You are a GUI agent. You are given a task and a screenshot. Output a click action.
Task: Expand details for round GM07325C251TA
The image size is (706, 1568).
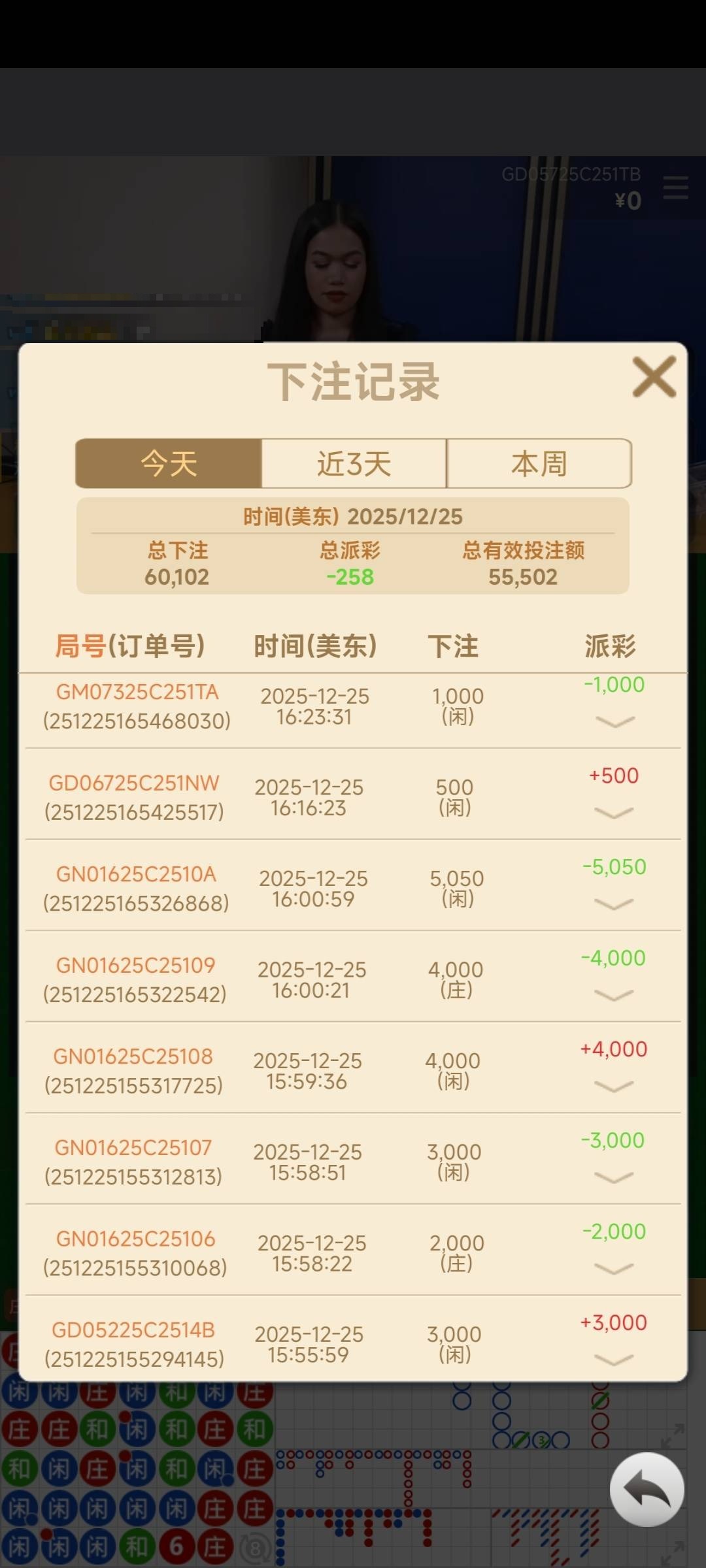pos(614,721)
